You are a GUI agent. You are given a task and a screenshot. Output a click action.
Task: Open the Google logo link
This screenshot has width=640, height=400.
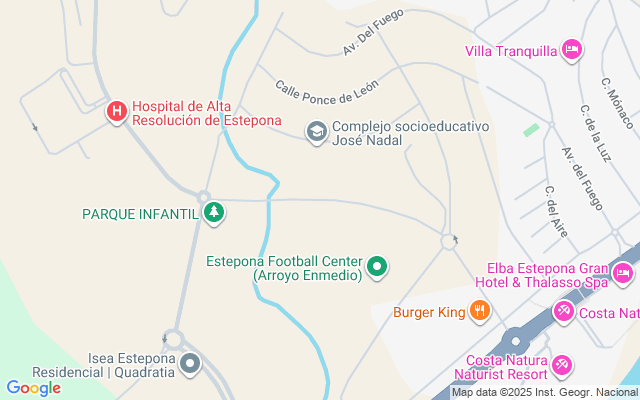34,388
